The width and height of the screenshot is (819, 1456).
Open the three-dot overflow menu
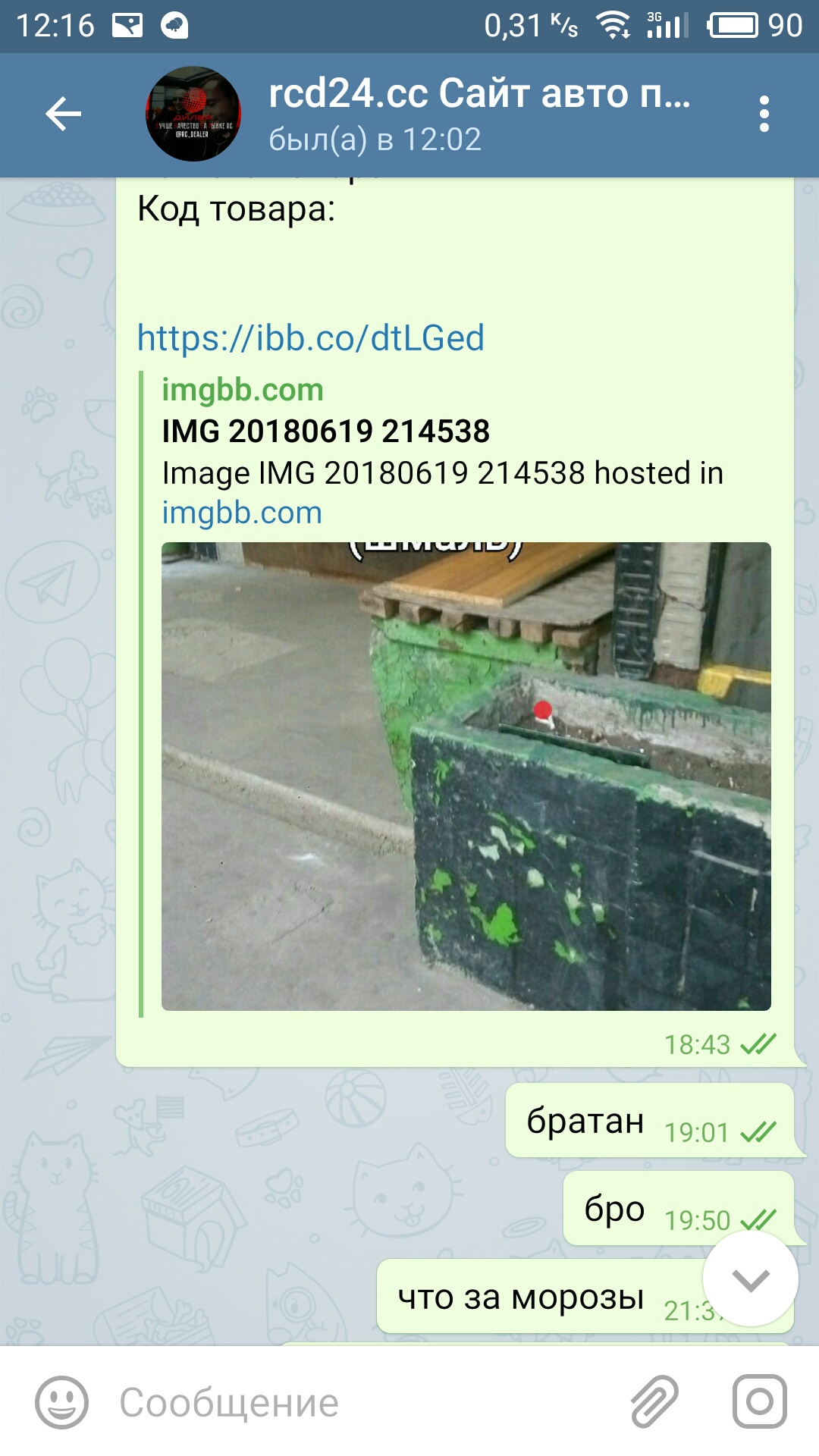(x=764, y=115)
